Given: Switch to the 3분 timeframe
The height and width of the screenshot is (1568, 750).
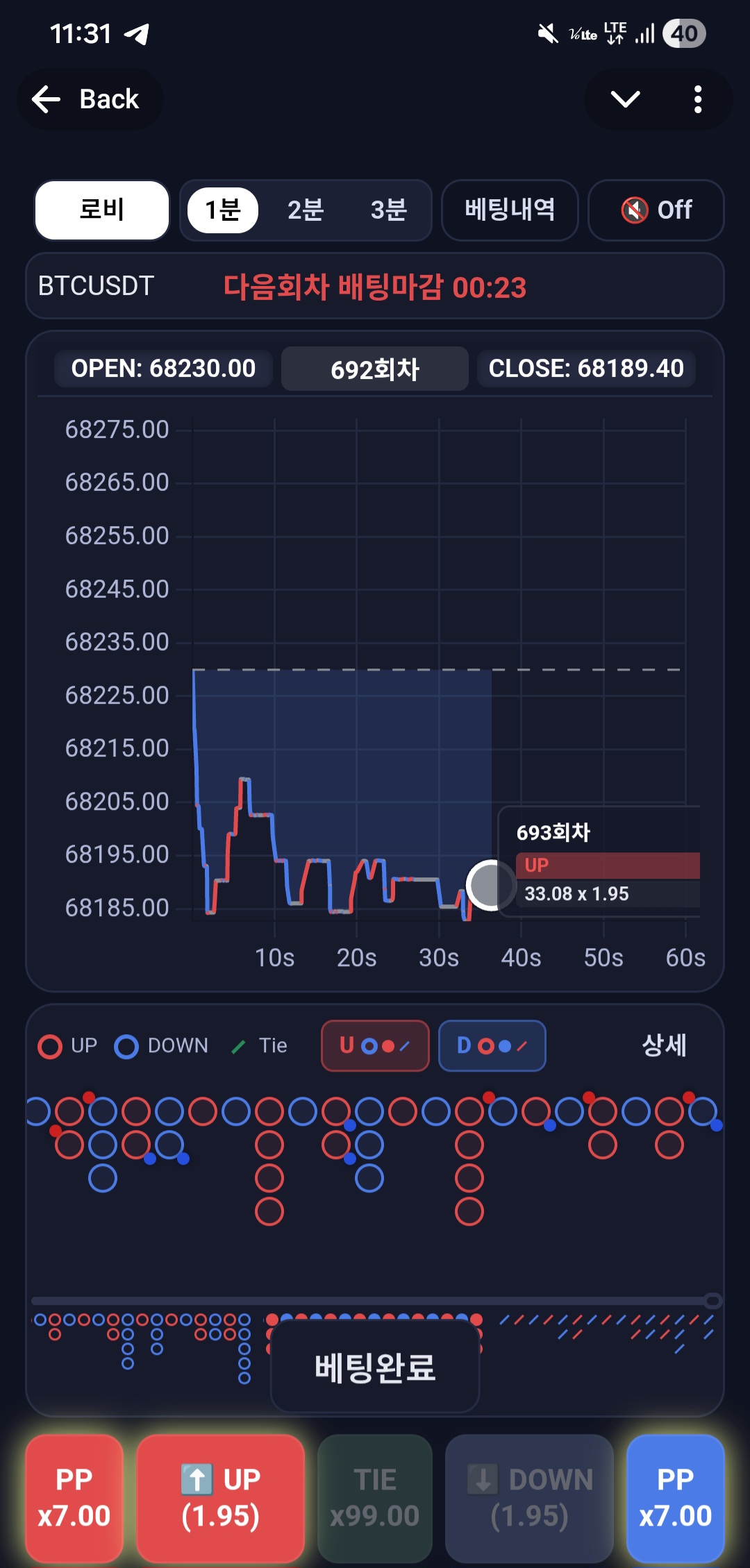Looking at the screenshot, I should (x=388, y=210).
